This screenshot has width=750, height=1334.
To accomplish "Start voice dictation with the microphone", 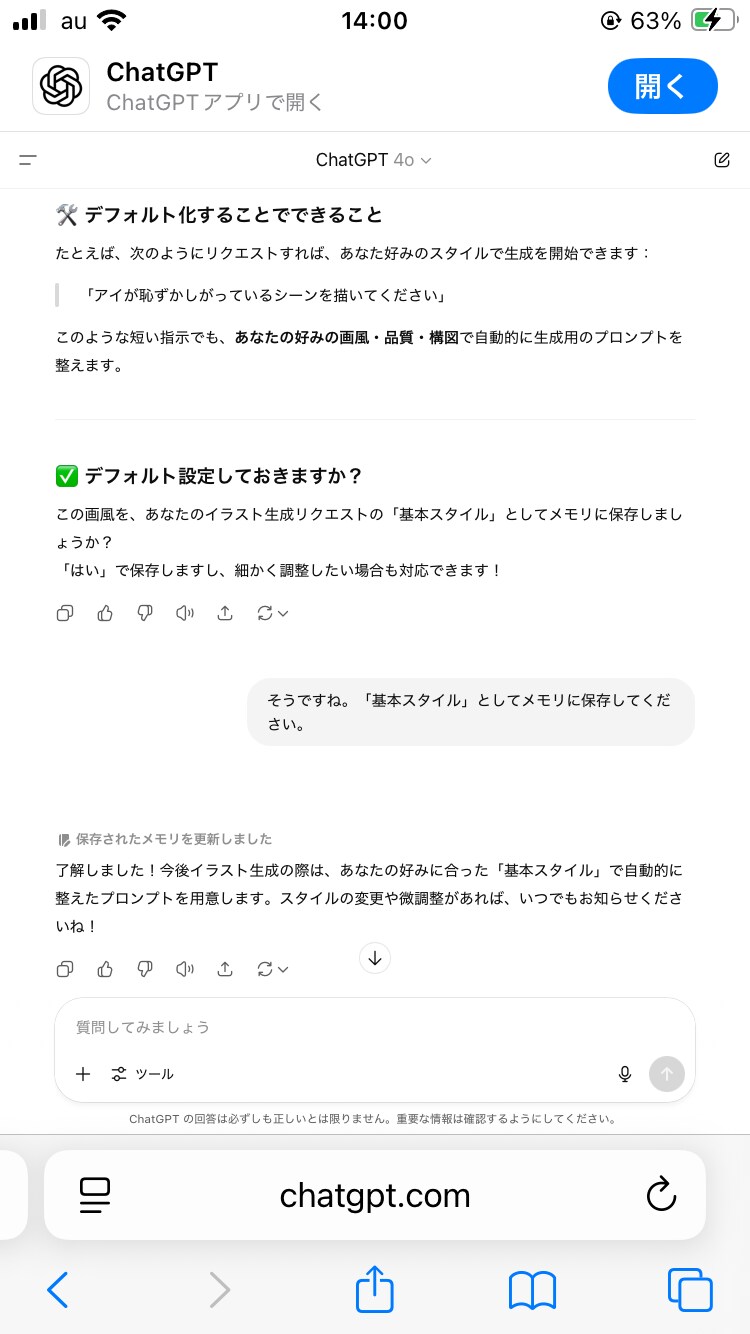I will [625, 1074].
